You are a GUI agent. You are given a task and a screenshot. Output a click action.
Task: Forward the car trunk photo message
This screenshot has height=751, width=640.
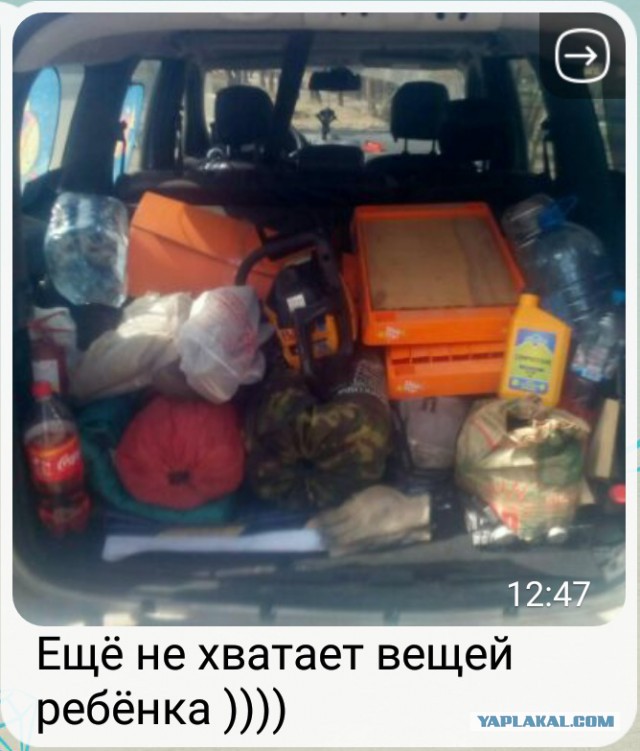(582, 59)
